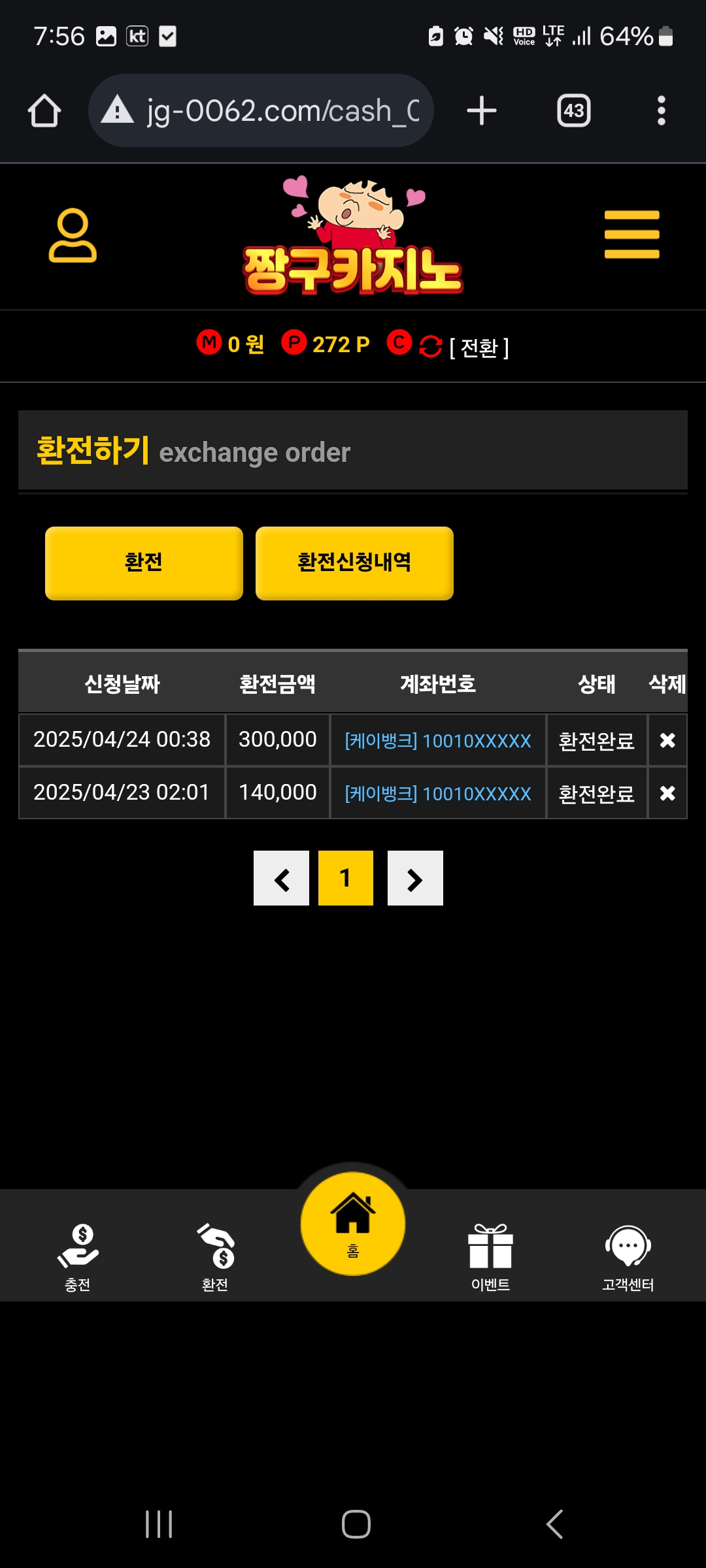Go to the next page arrow

(415, 879)
